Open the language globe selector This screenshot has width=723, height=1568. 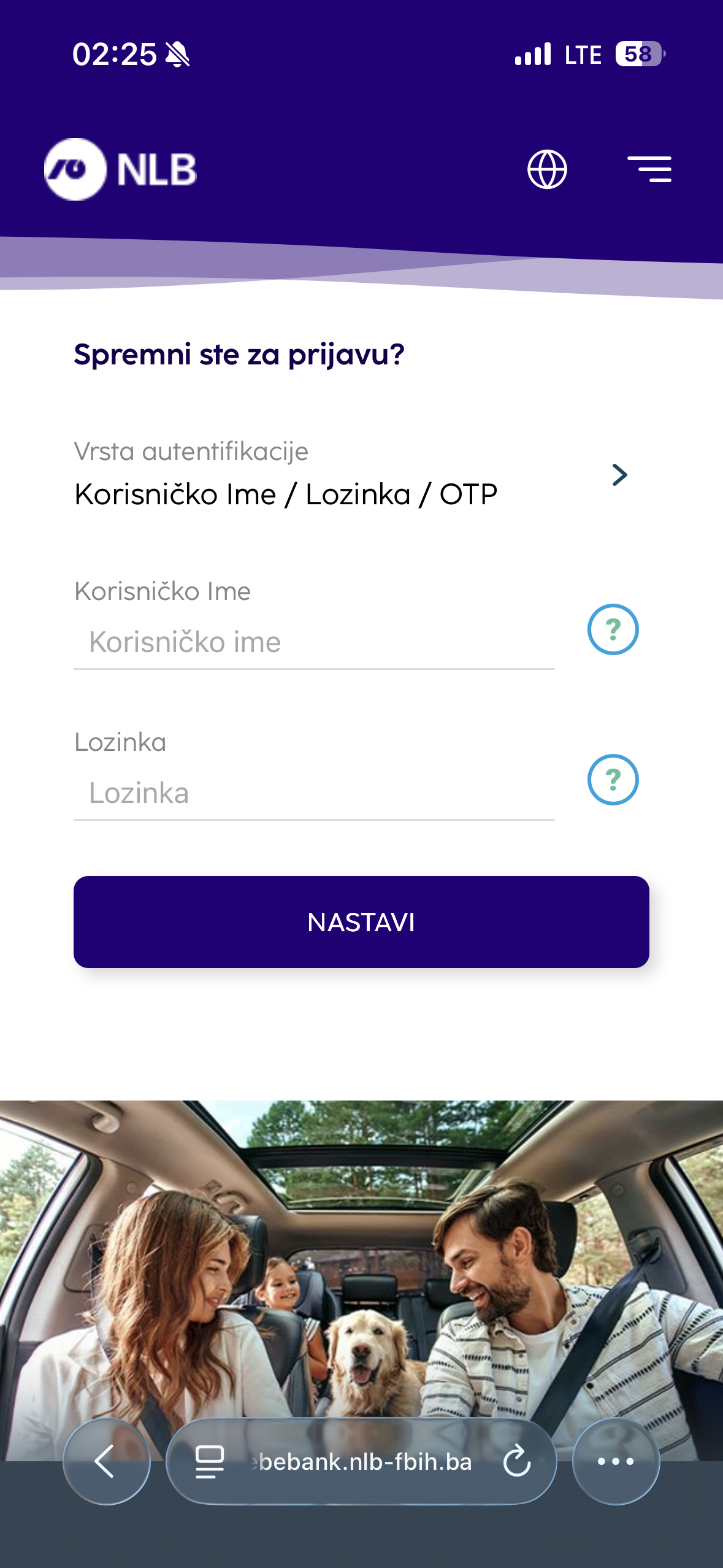[547, 169]
